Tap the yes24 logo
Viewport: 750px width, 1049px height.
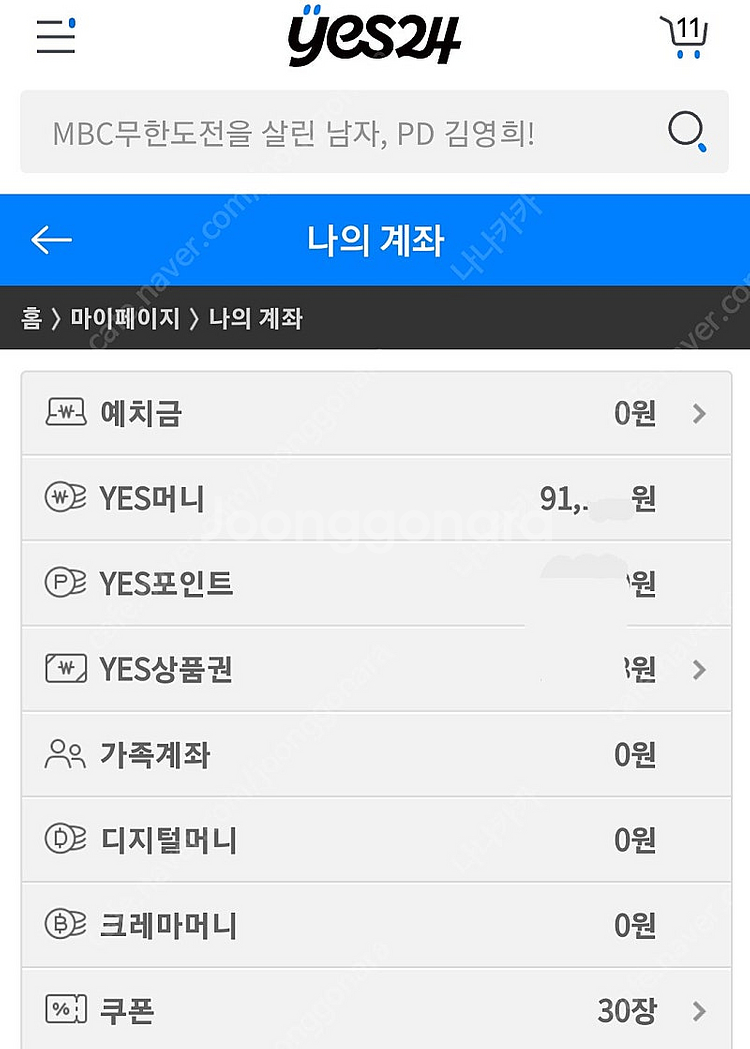coord(375,38)
